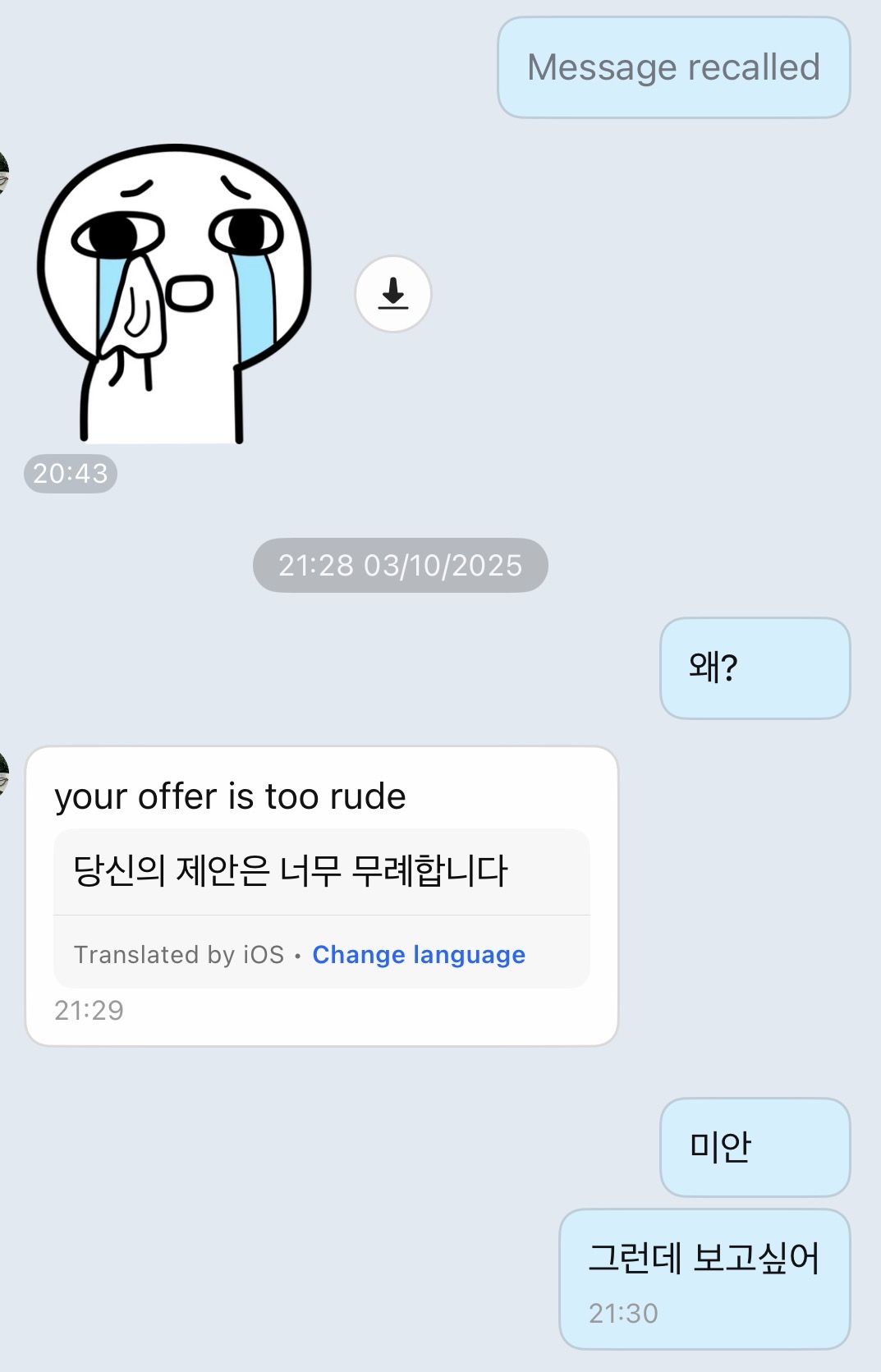Image resolution: width=881 pixels, height=1372 pixels.
Task: Tap the Change language link
Action: tap(419, 955)
